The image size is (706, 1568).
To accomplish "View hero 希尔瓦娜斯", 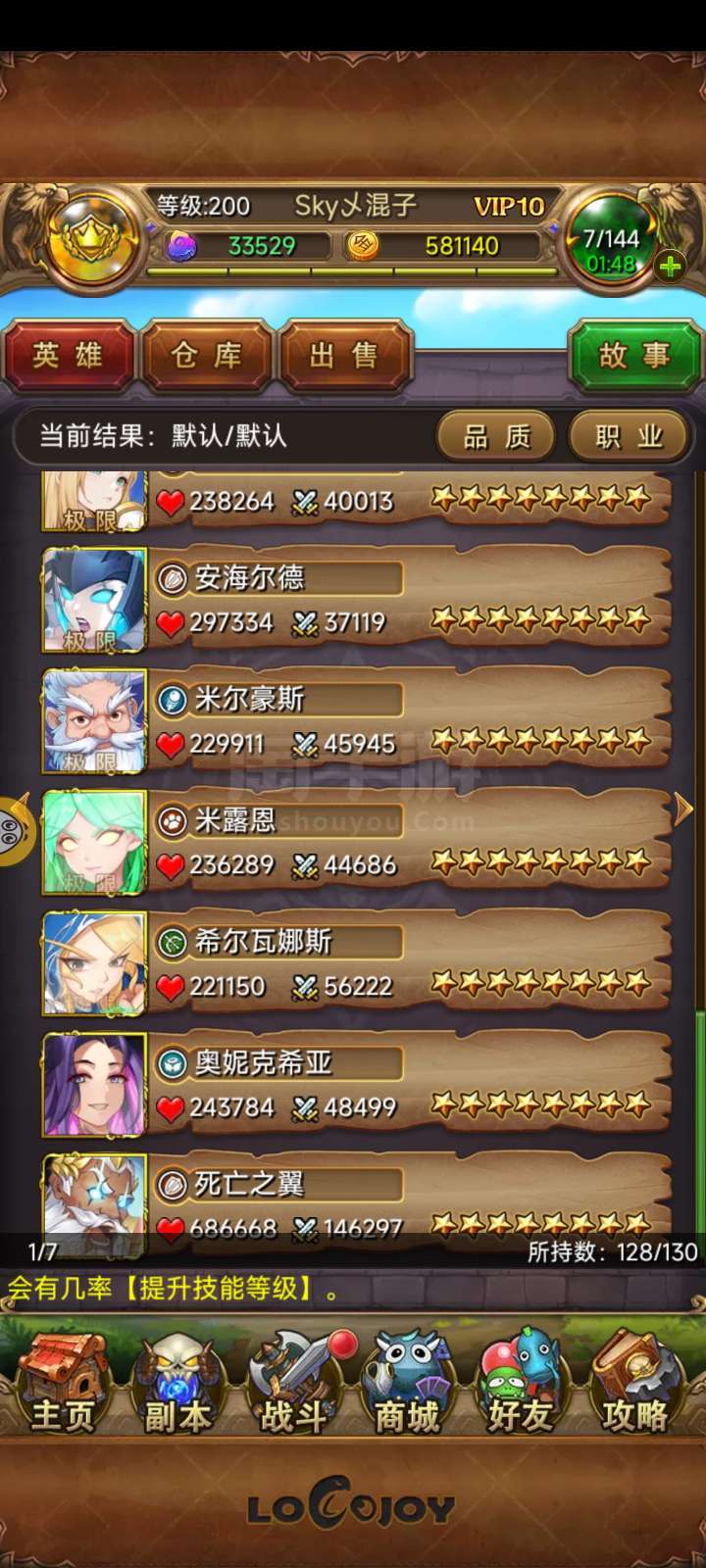I will pos(357,964).
